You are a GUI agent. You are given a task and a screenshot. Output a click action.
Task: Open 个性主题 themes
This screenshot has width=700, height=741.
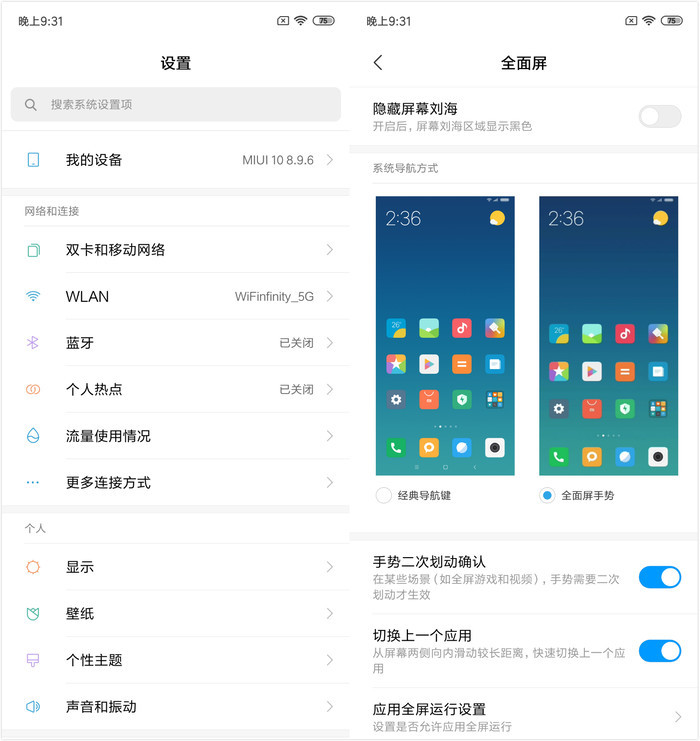[x=175, y=660]
